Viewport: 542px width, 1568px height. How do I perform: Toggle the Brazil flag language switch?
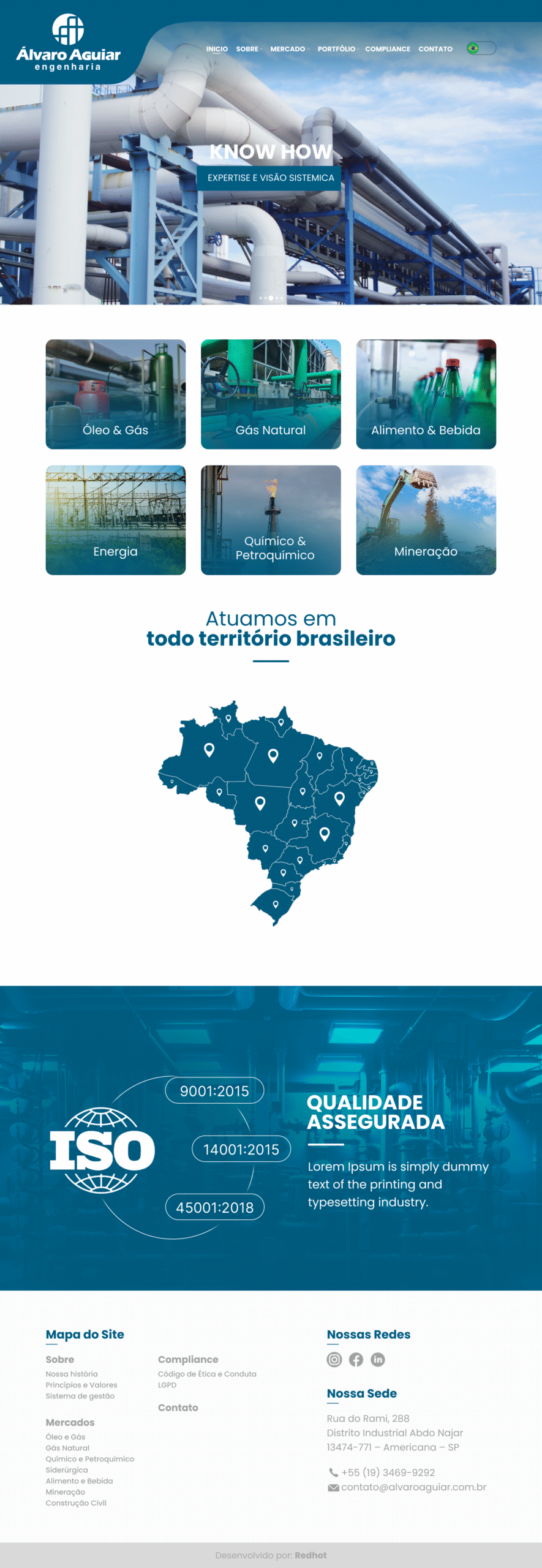481,48
